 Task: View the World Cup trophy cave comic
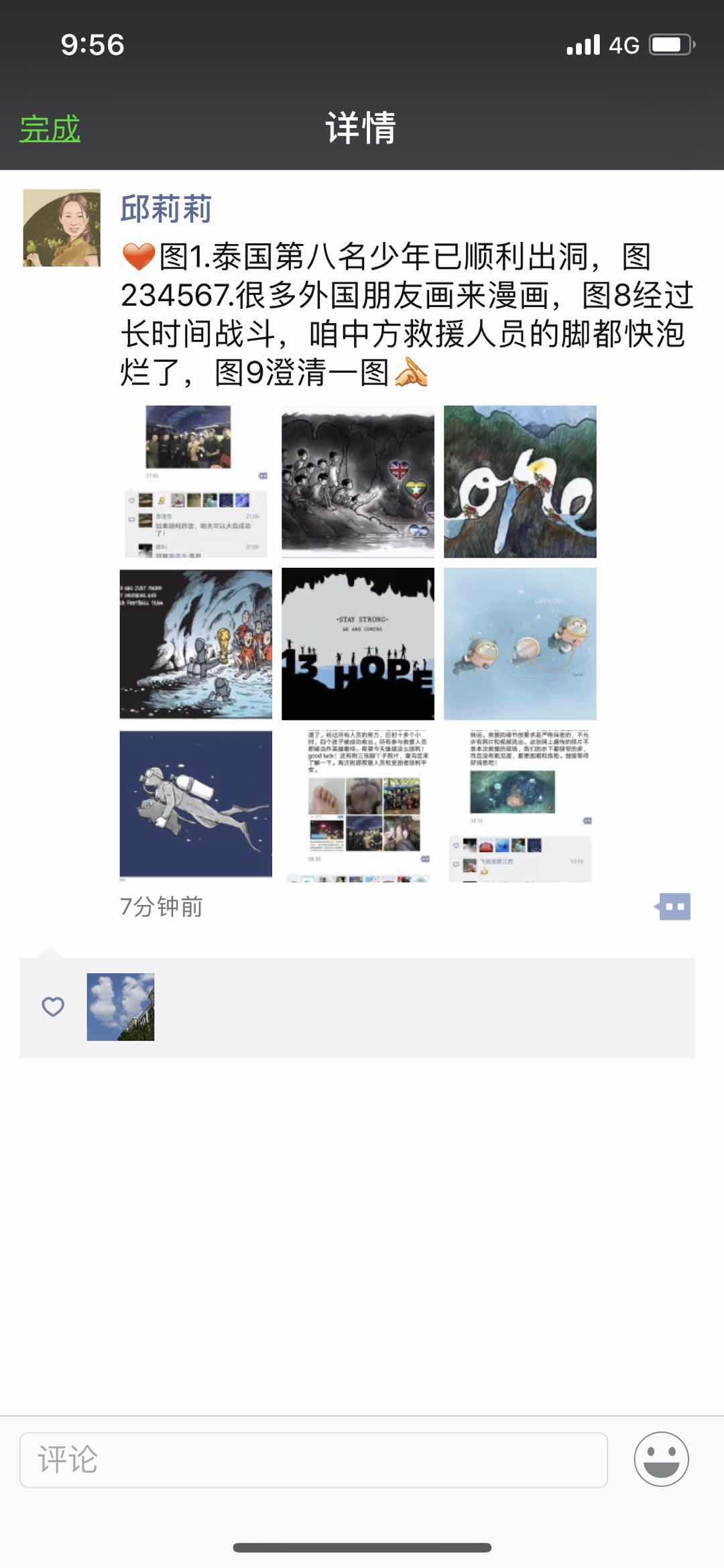[196, 644]
